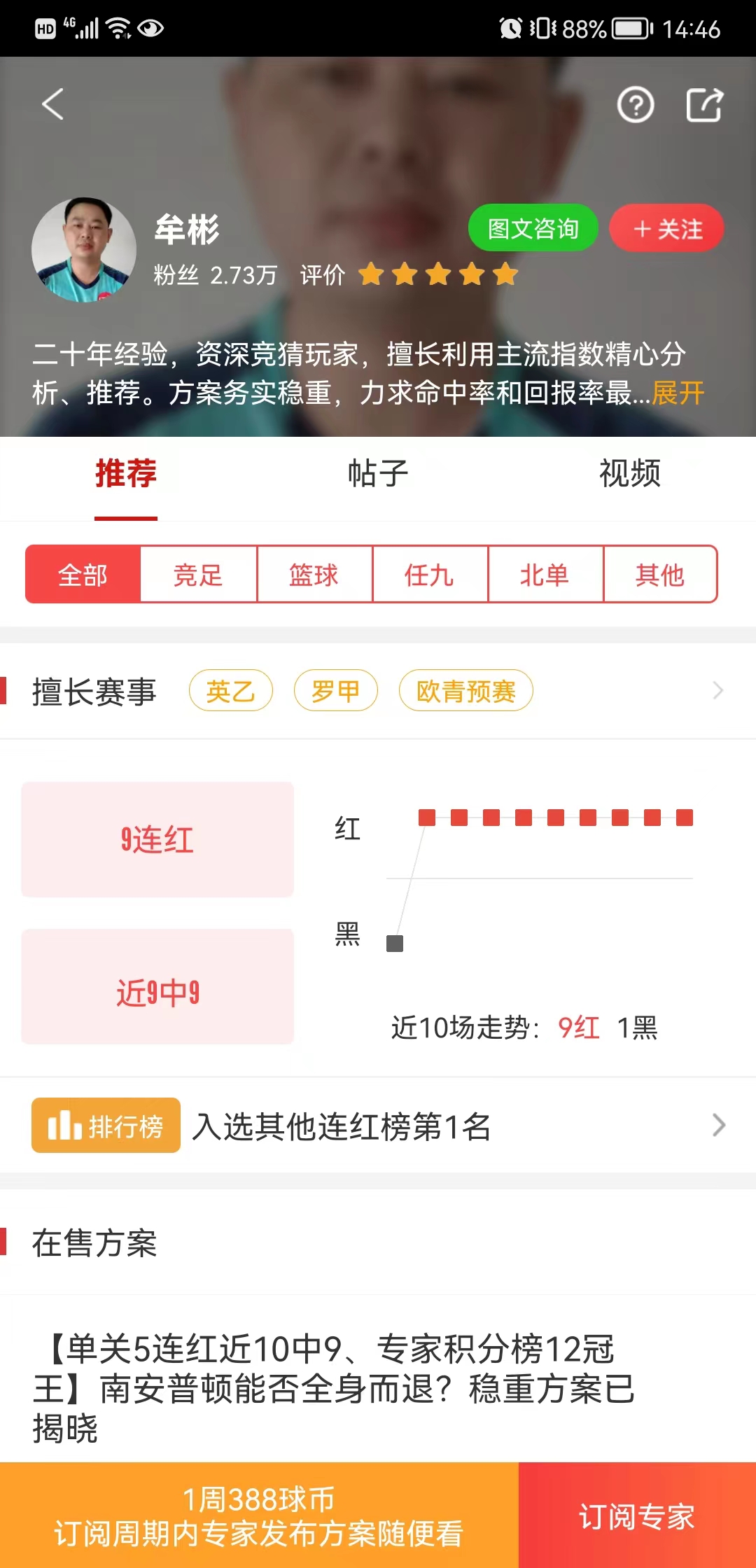Tap the 图文咨询 button

point(533,228)
